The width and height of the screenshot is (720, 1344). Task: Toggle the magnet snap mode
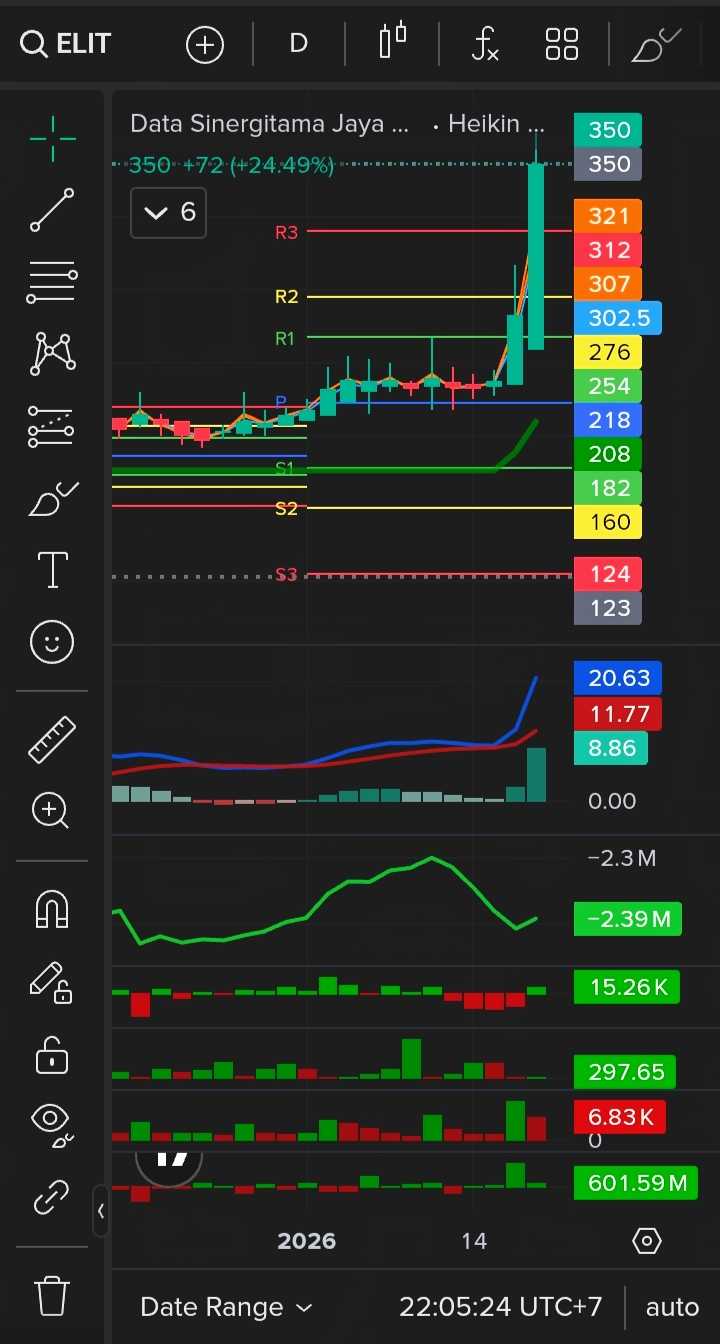[52, 910]
